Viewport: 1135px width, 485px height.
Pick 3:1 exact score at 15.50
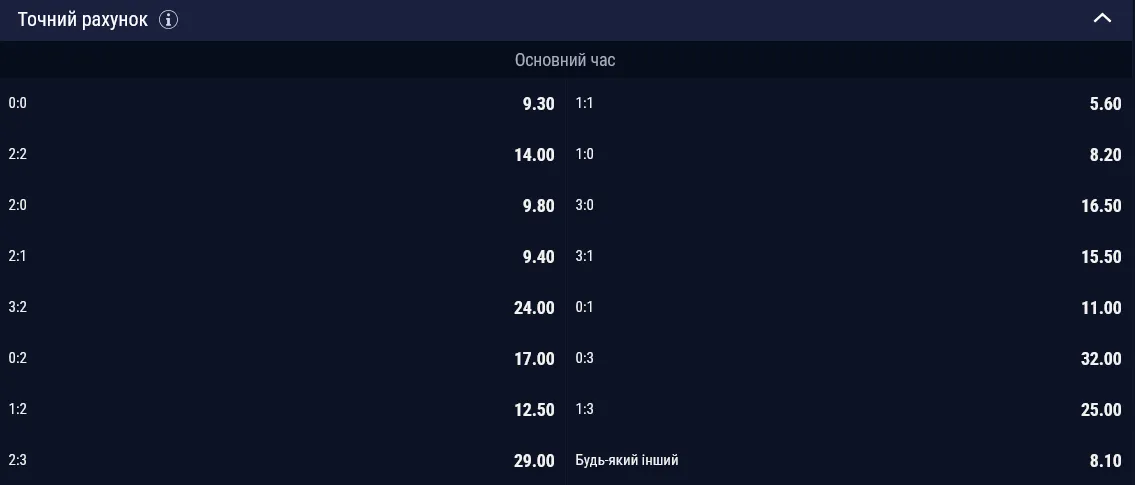click(850, 257)
